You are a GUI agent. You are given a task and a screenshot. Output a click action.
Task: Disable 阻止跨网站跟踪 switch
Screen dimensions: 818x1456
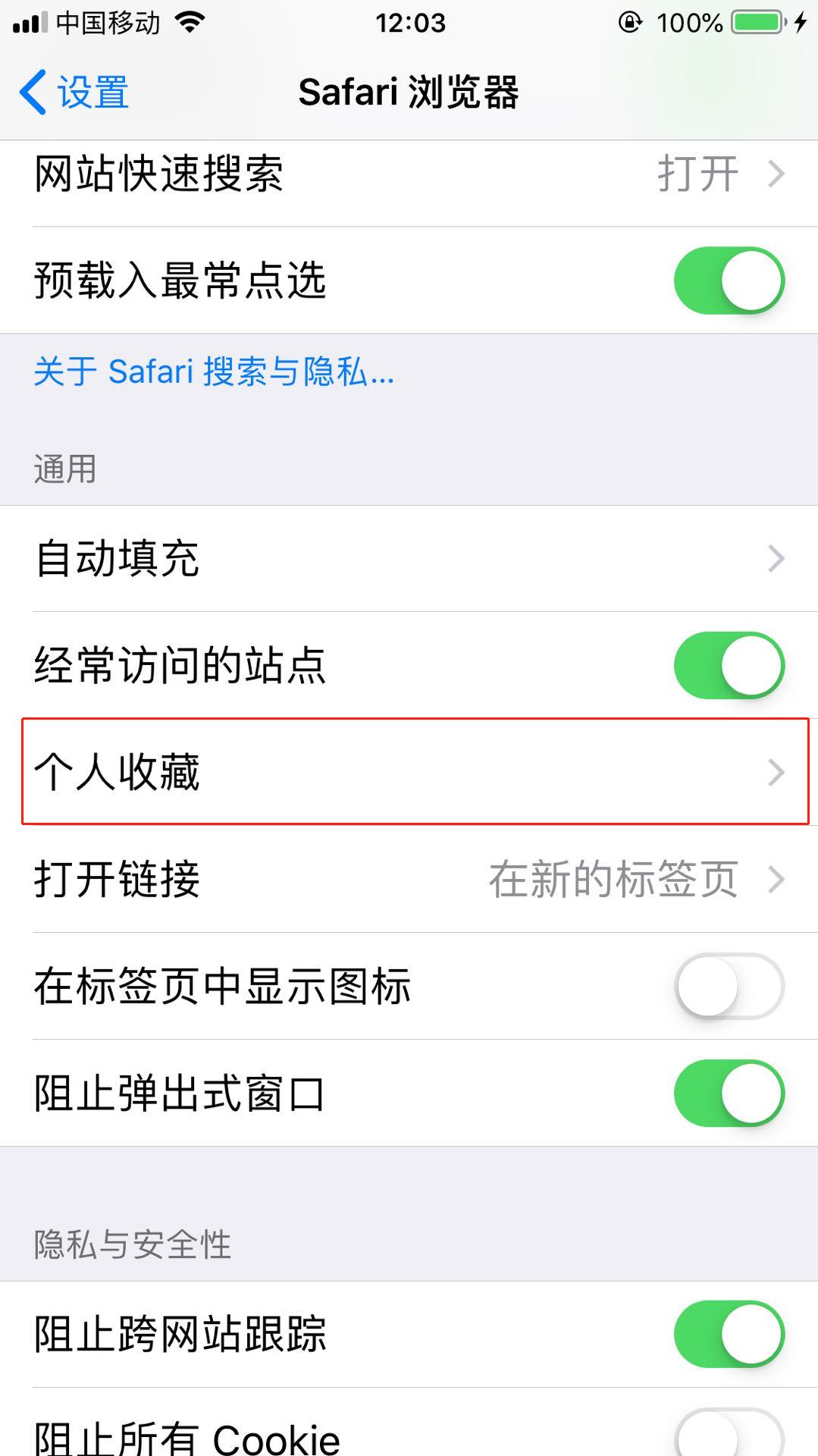[x=729, y=1334]
